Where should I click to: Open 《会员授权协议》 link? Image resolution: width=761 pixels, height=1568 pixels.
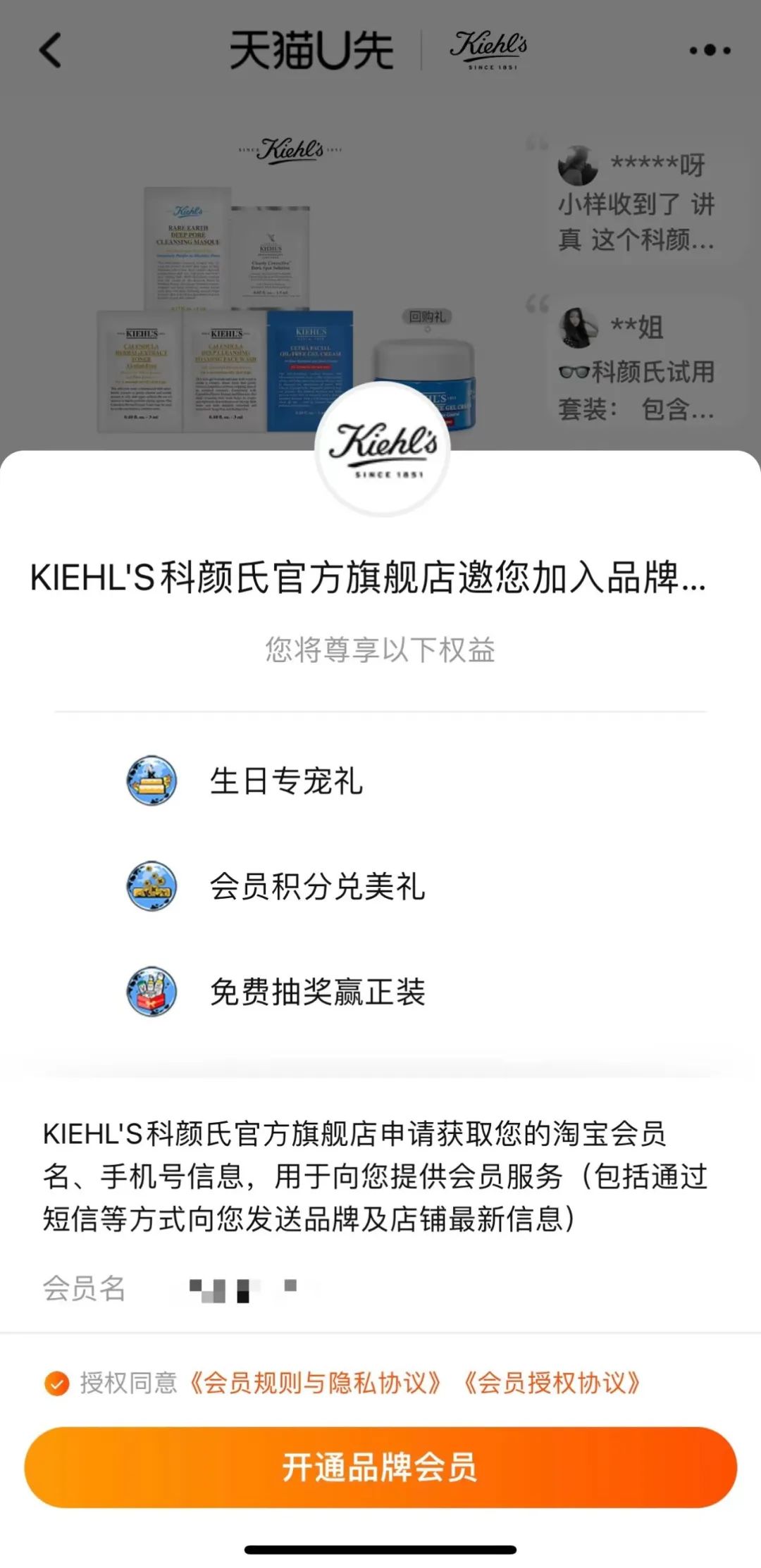point(552,1383)
